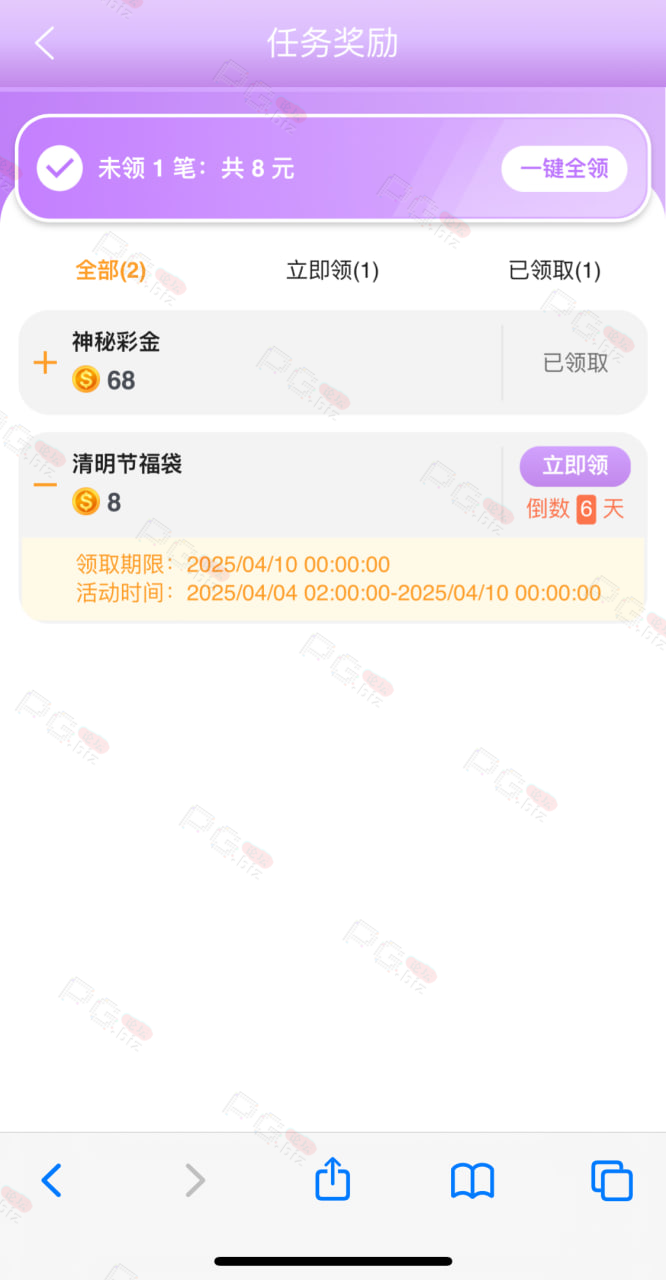Switch to the 立即领(1) tab

[x=333, y=270]
